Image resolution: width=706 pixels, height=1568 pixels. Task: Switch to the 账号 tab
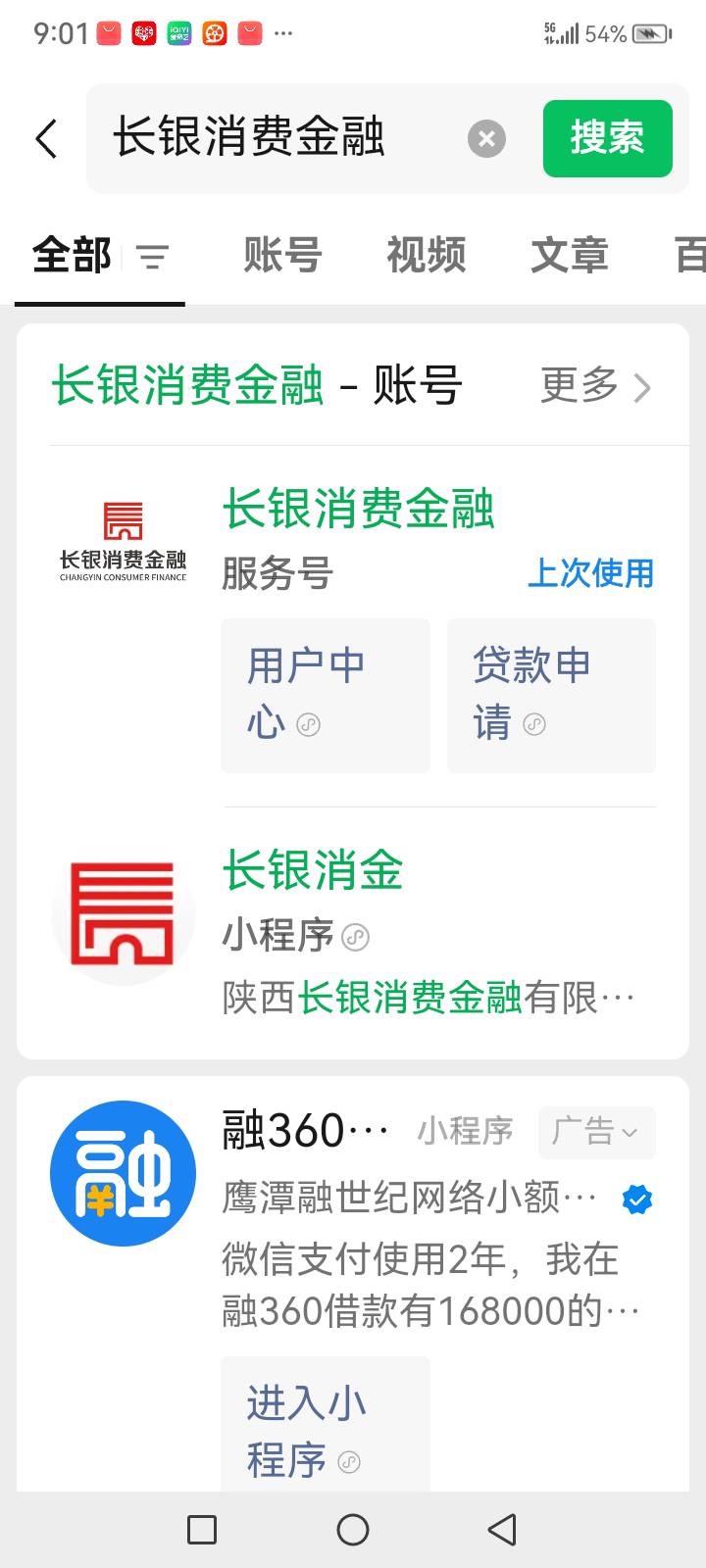click(282, 256)
